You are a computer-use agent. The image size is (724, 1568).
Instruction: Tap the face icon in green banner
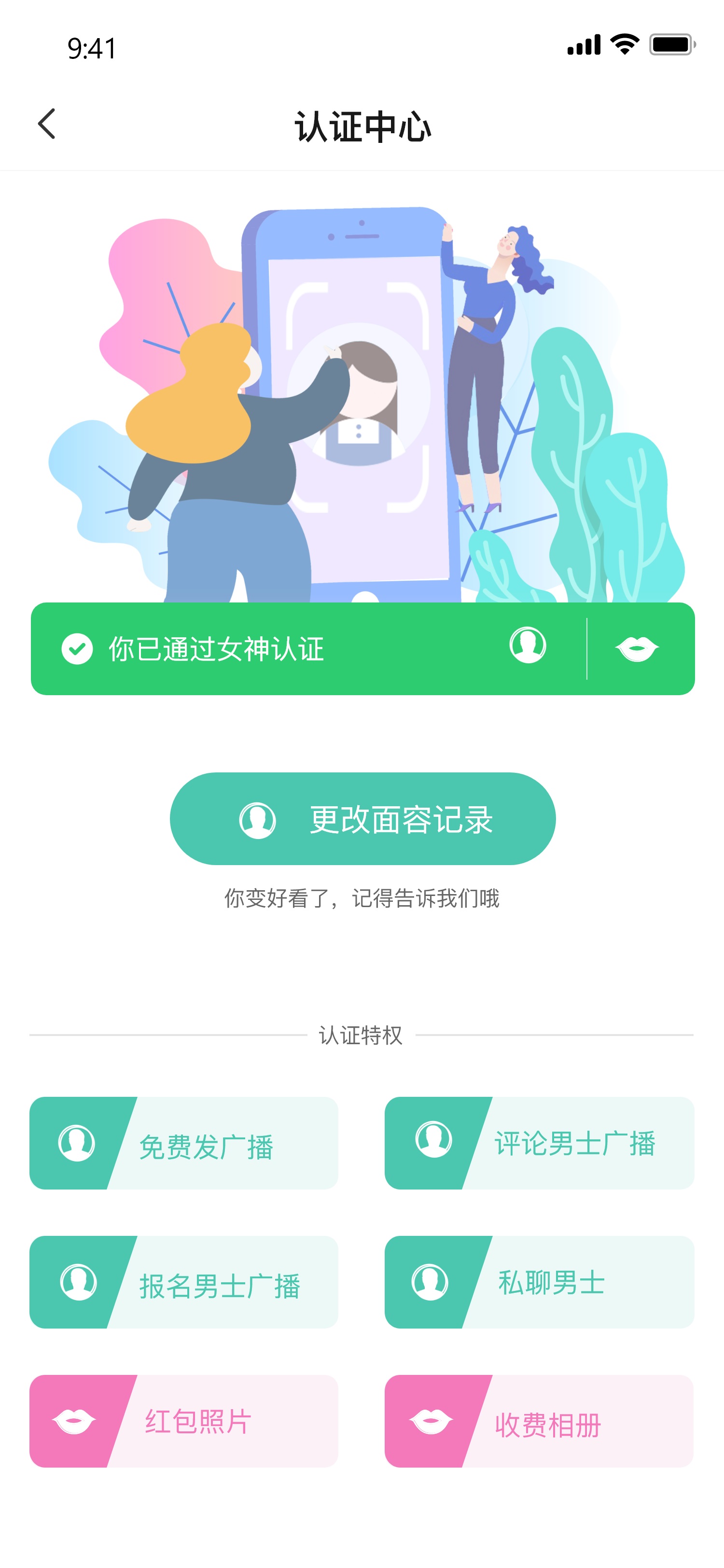[528, 645]
